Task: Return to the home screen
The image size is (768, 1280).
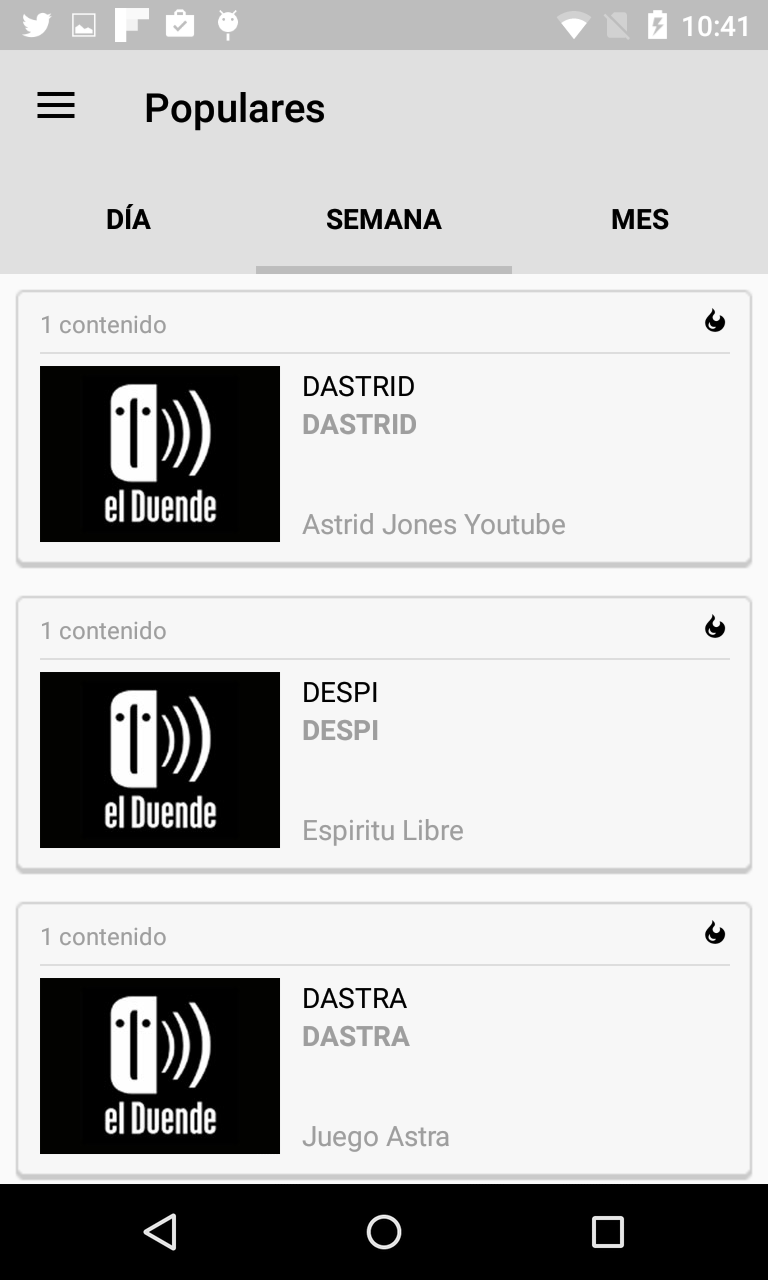Action: click(x=384, y=1232)
